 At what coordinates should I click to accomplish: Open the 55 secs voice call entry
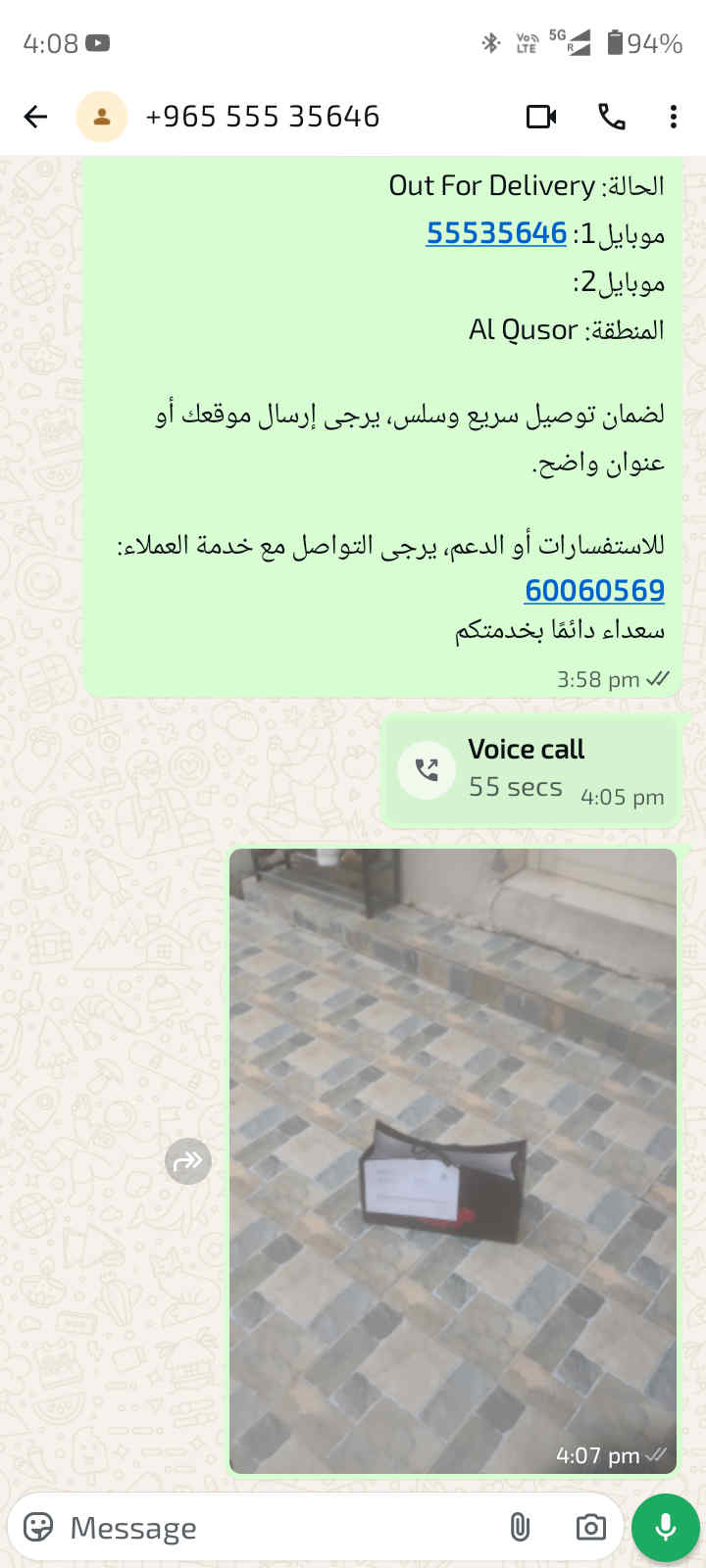[x=529, y=770]
